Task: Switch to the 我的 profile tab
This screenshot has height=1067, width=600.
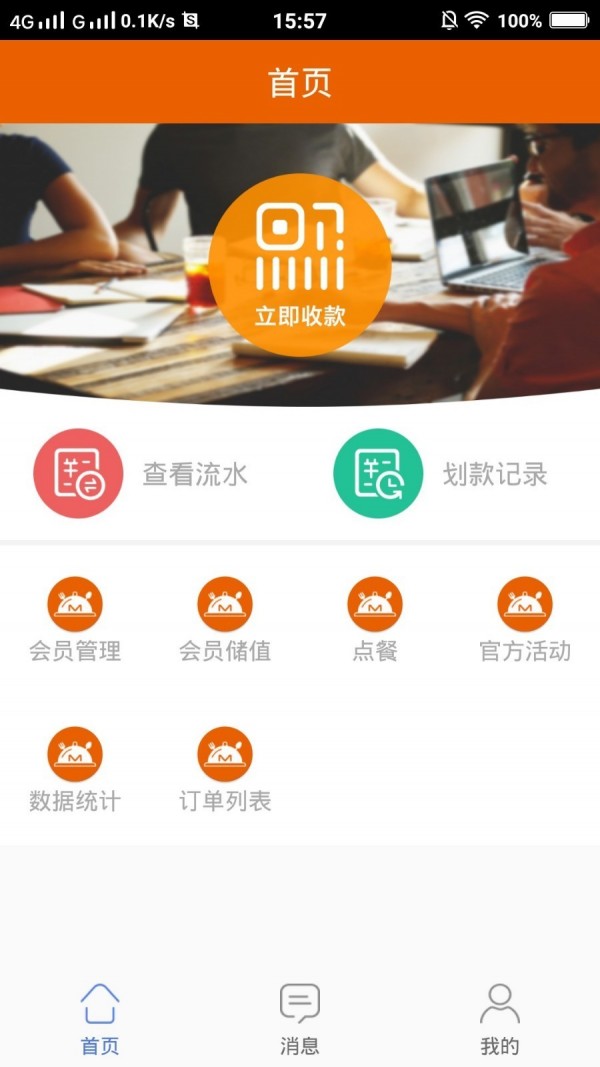Action: point(500,1018)
